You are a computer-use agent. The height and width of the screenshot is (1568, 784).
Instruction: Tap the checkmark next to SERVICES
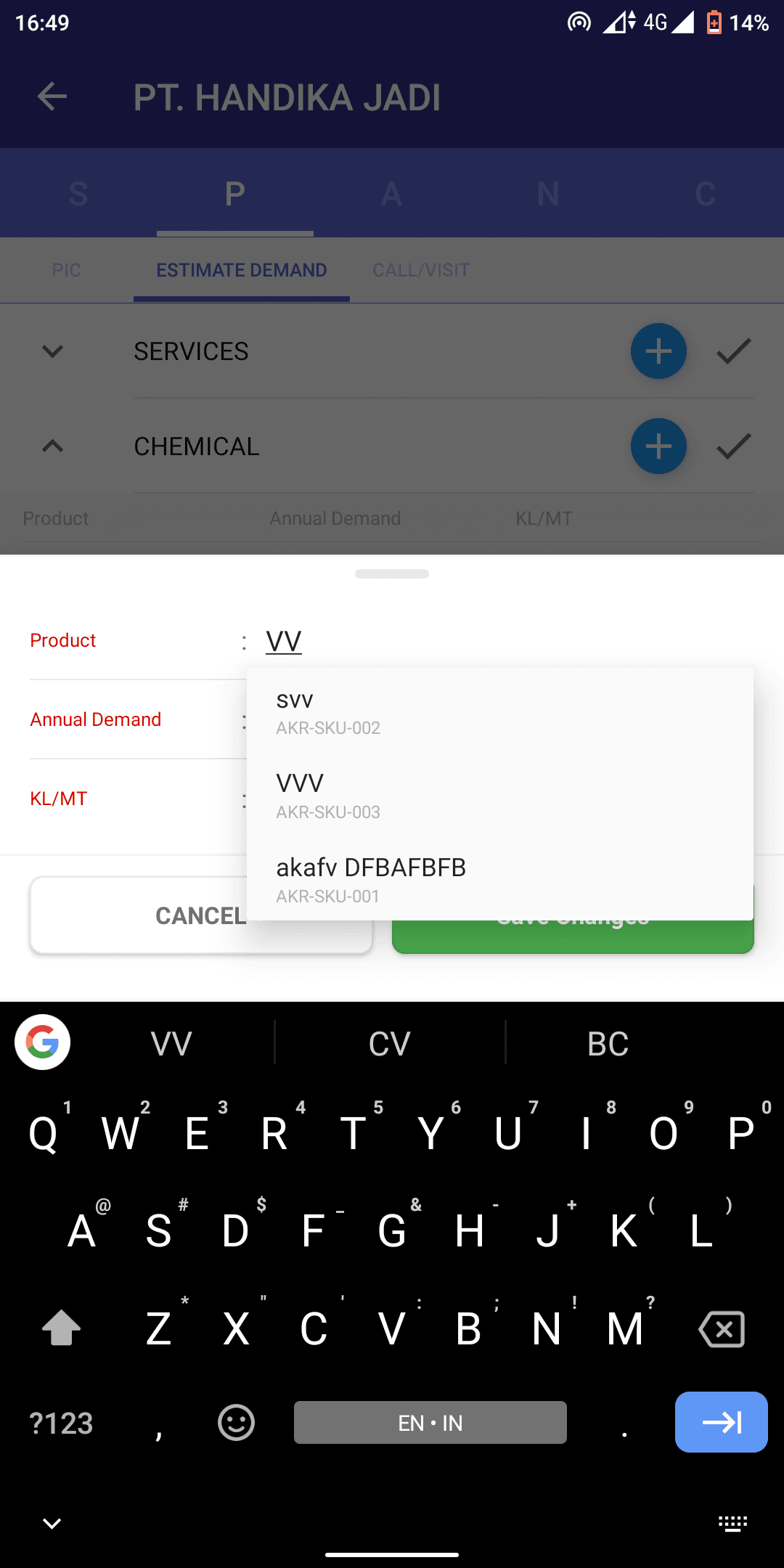click(x=733, y=351)
